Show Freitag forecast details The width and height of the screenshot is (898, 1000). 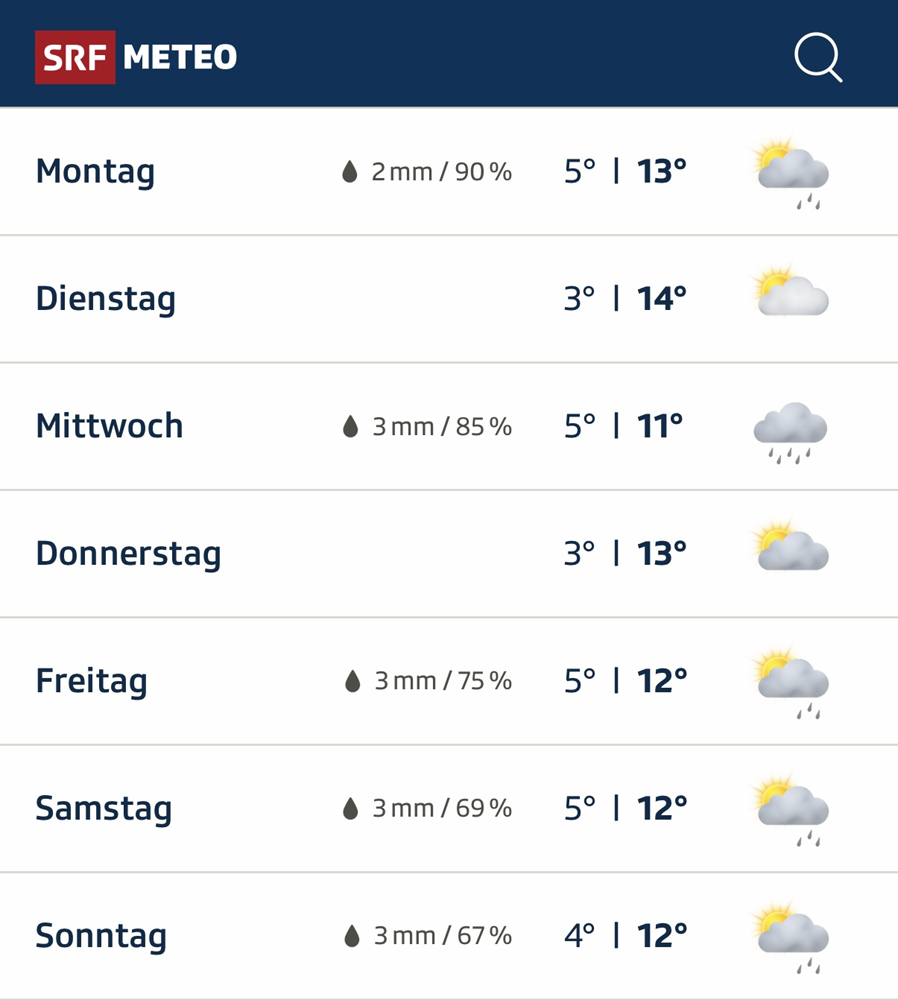coord(448,681)
